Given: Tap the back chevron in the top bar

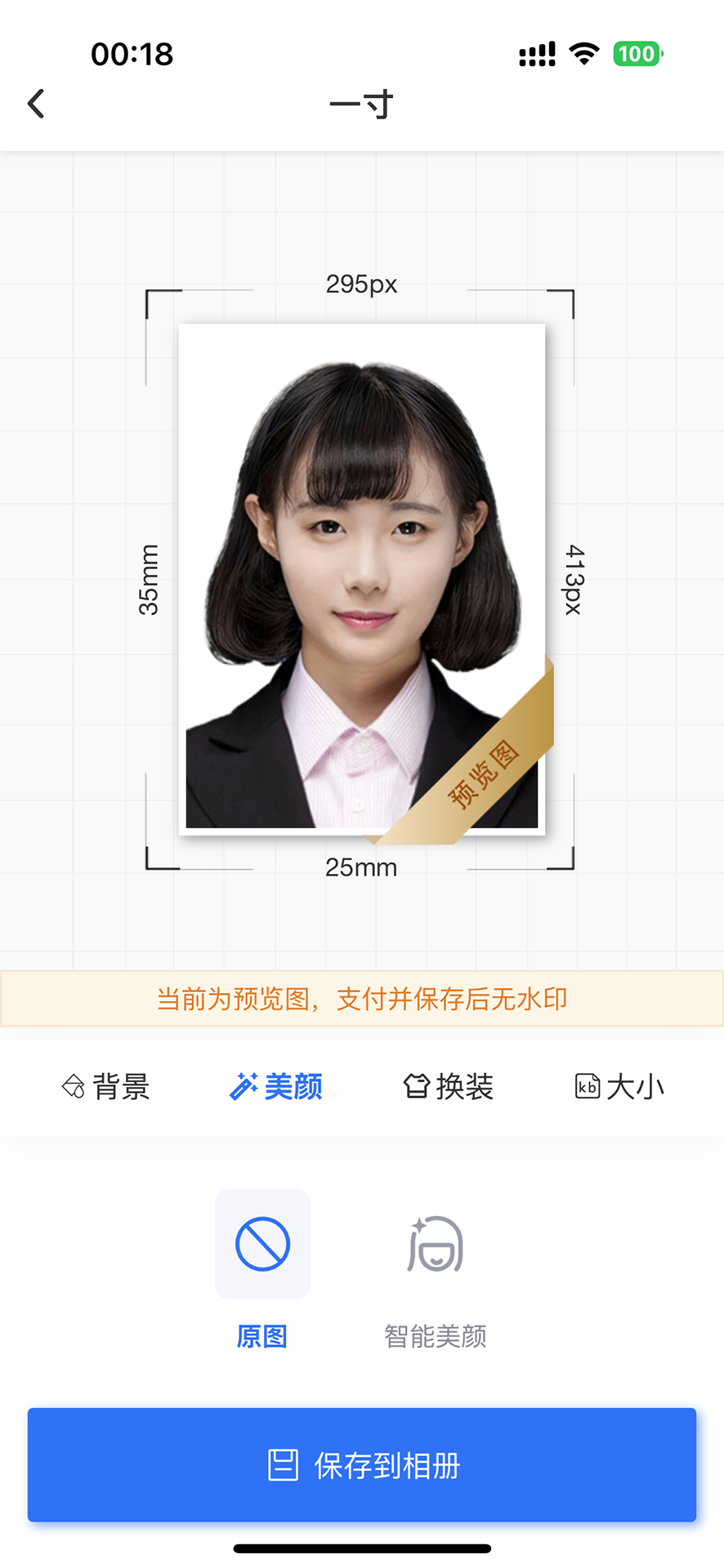Looking at the screenshot, I should point(35,103).
